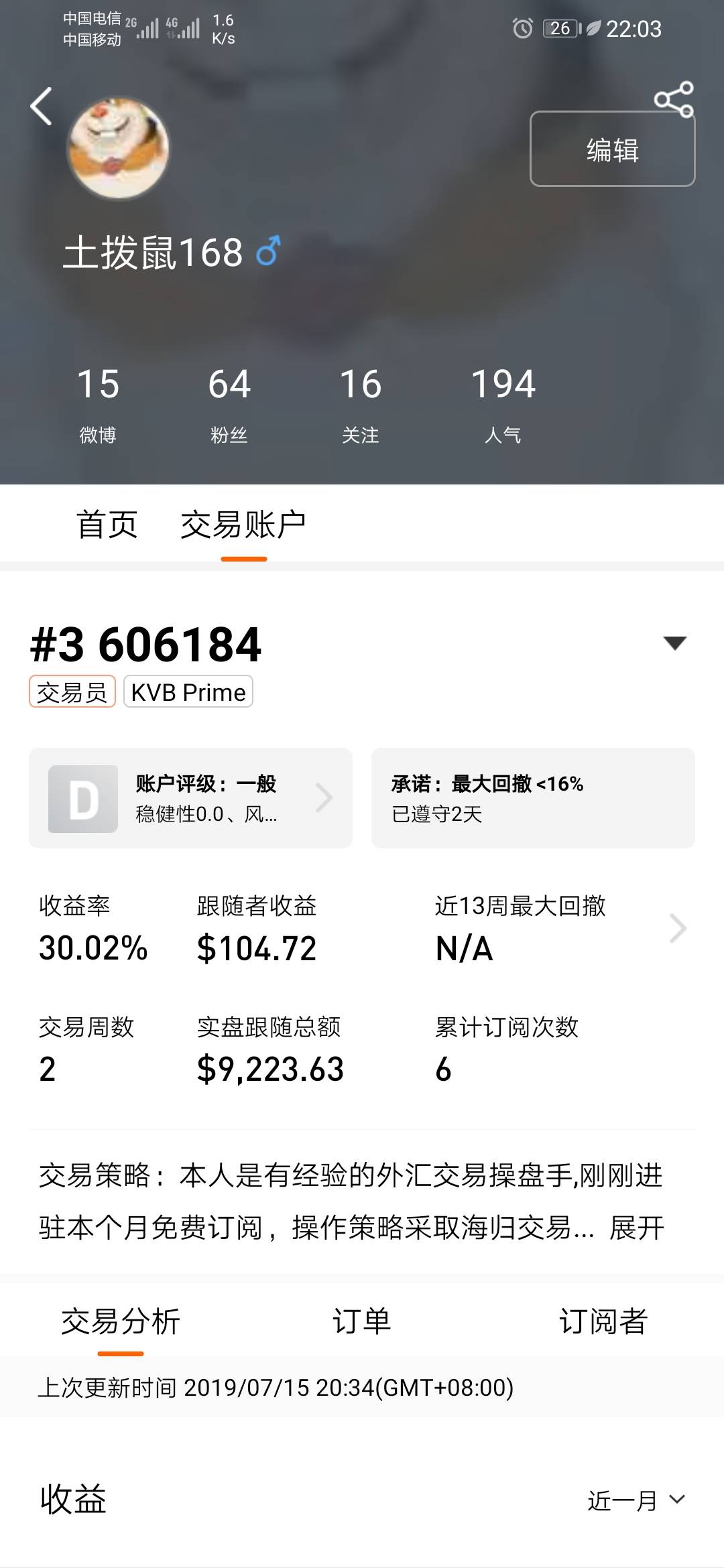Open the 最大回撤 <16% promise card

(533, 798)
